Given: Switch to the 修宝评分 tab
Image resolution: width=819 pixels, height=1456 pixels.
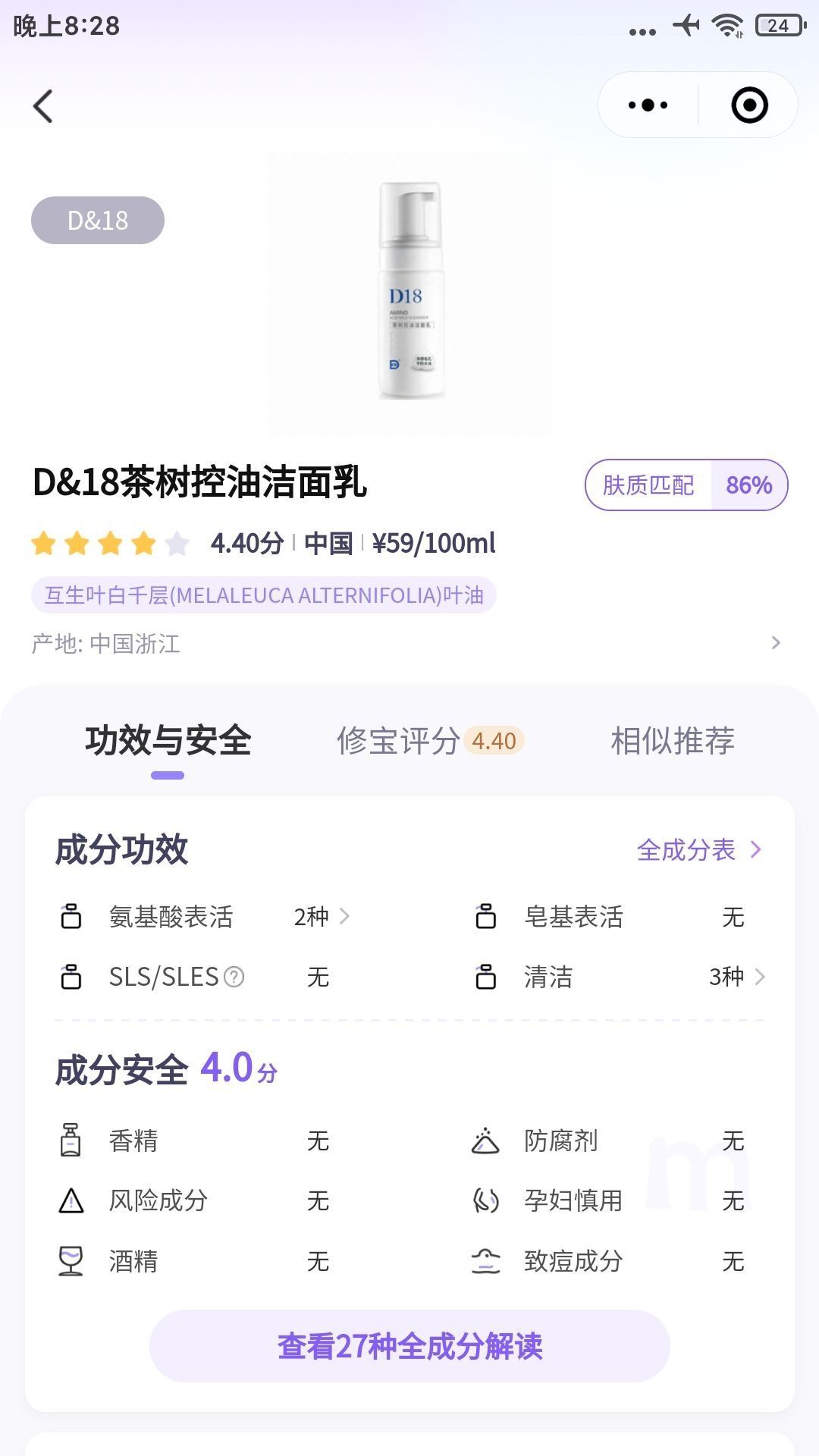Looking at the screenshot, I should pyautogui.click(x=429, y=741).
